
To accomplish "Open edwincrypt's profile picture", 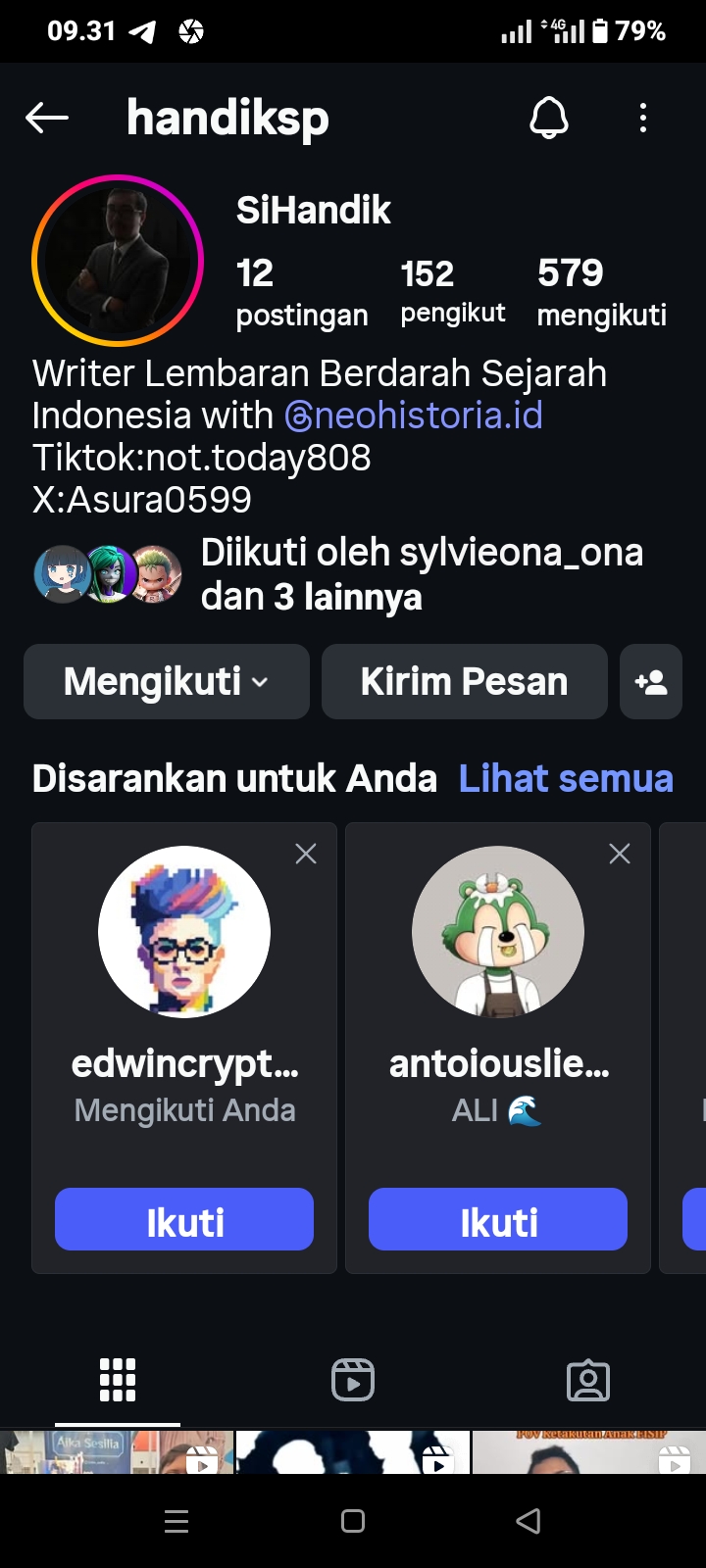I will [x=184, y=932].
